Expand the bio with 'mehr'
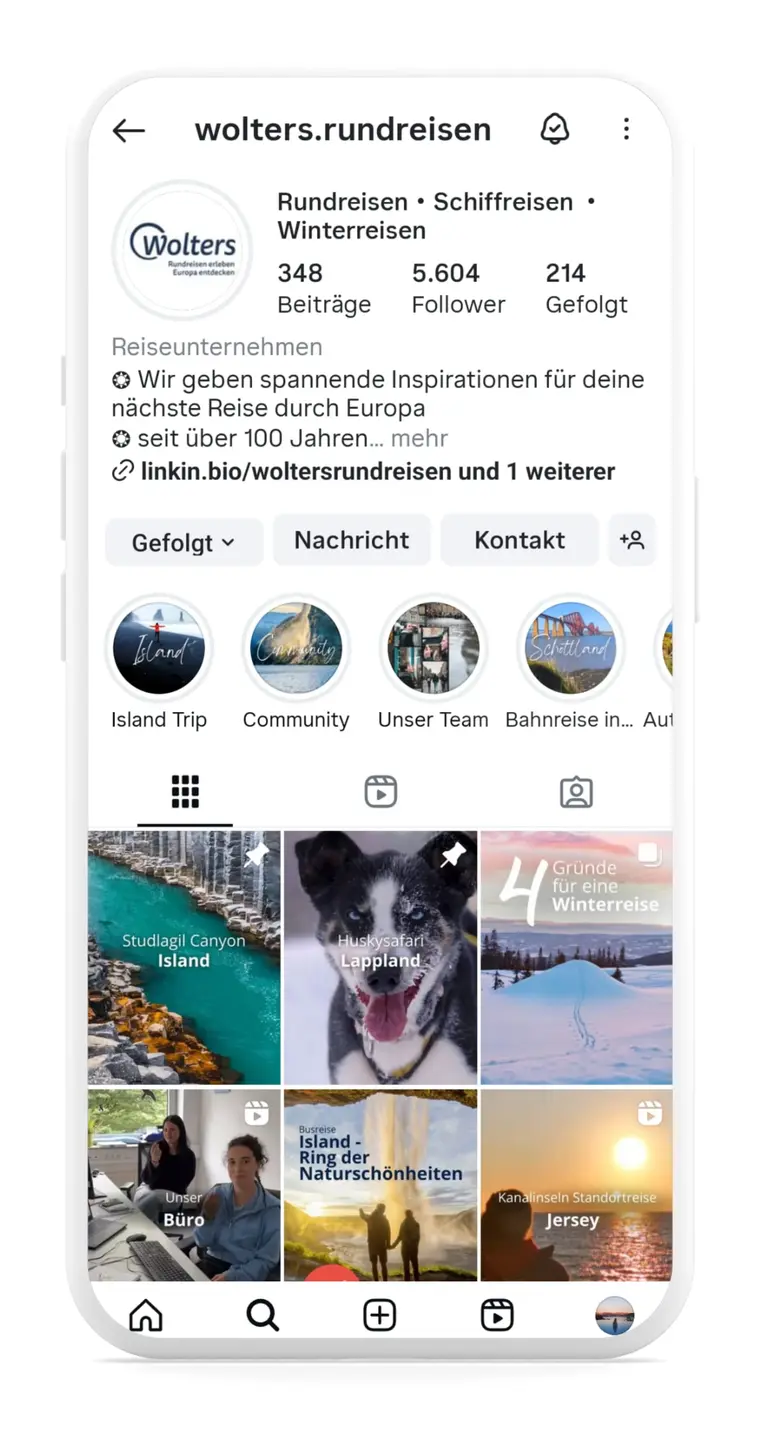Viewport: 768px width, 1451px height. 419,438
